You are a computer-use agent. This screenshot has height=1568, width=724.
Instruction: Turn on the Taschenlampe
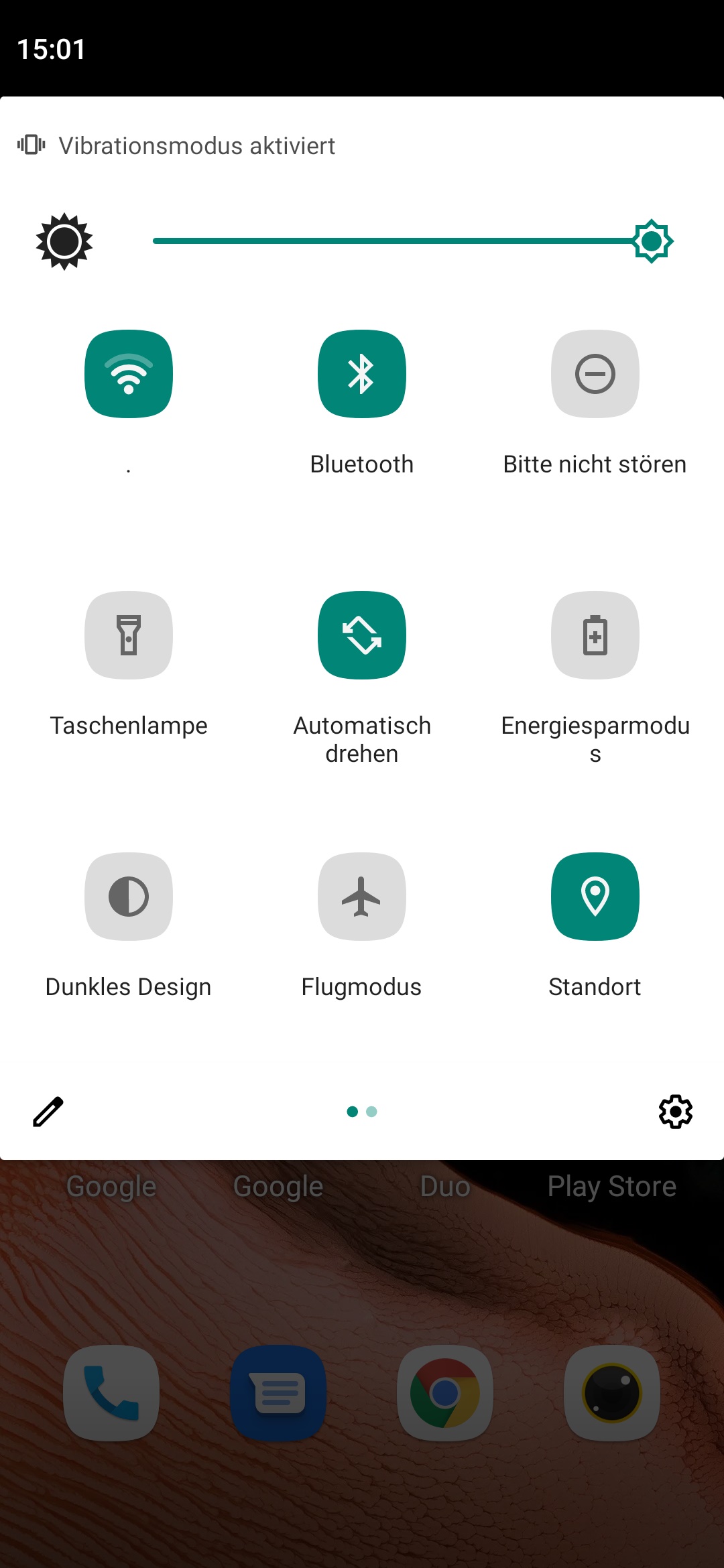click(x=129, y=635)
